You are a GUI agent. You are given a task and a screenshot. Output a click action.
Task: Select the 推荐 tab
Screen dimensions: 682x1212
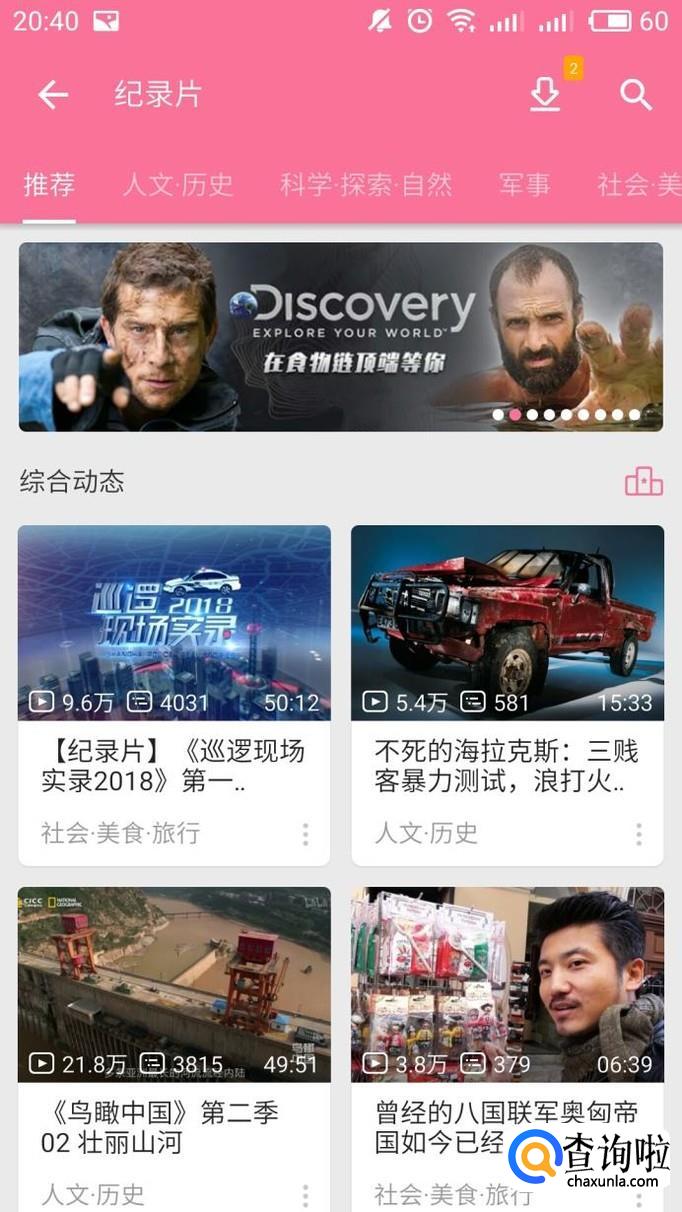pos(50,185)
